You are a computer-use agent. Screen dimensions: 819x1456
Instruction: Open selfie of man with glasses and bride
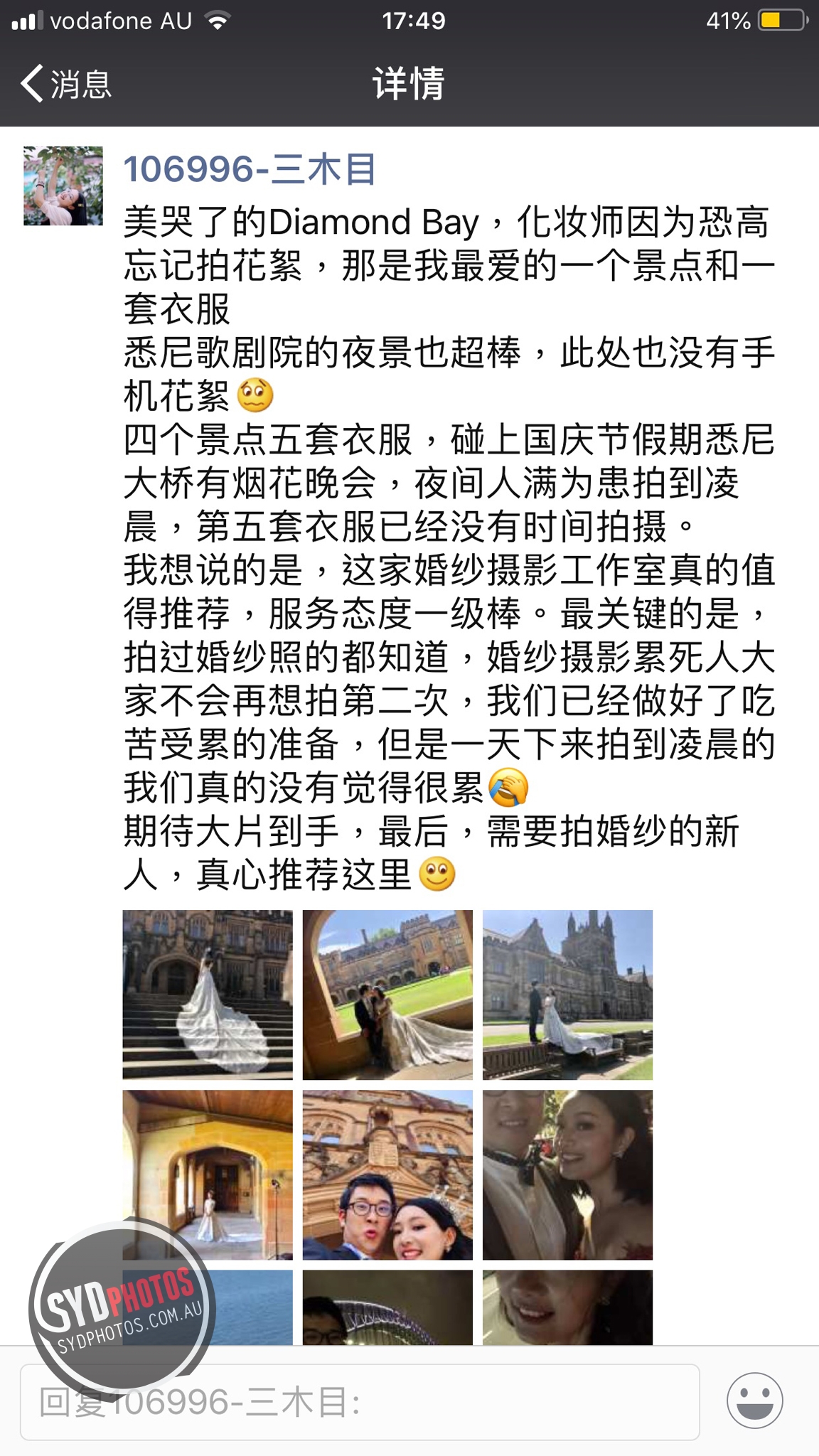coord(387,1174)
